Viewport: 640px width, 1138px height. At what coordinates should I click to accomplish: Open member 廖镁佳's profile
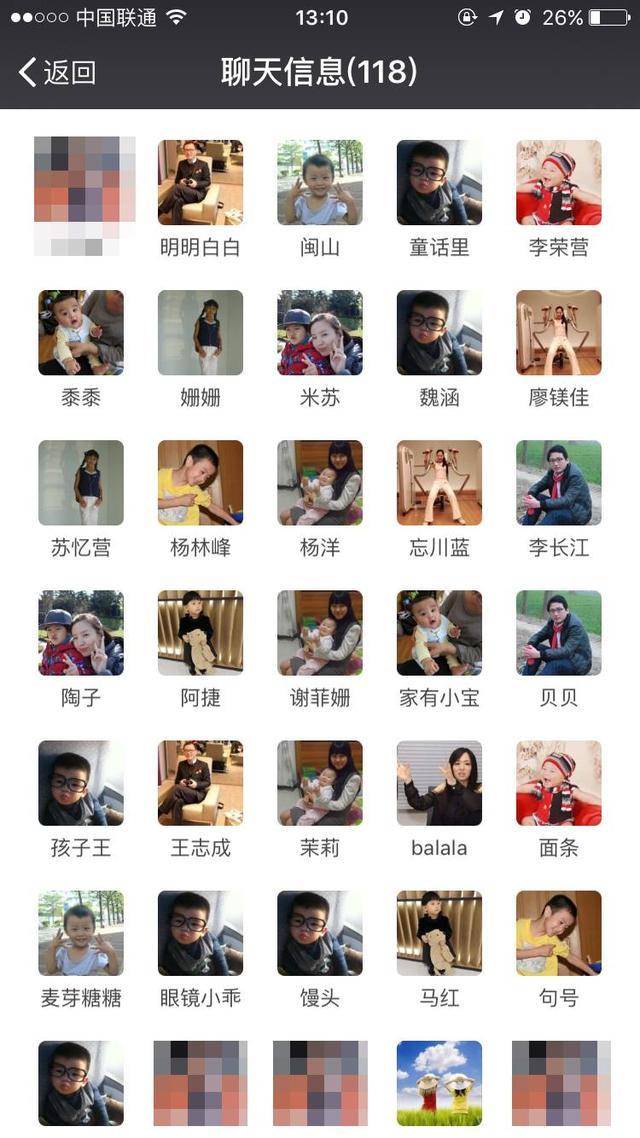tap(558, 332)
